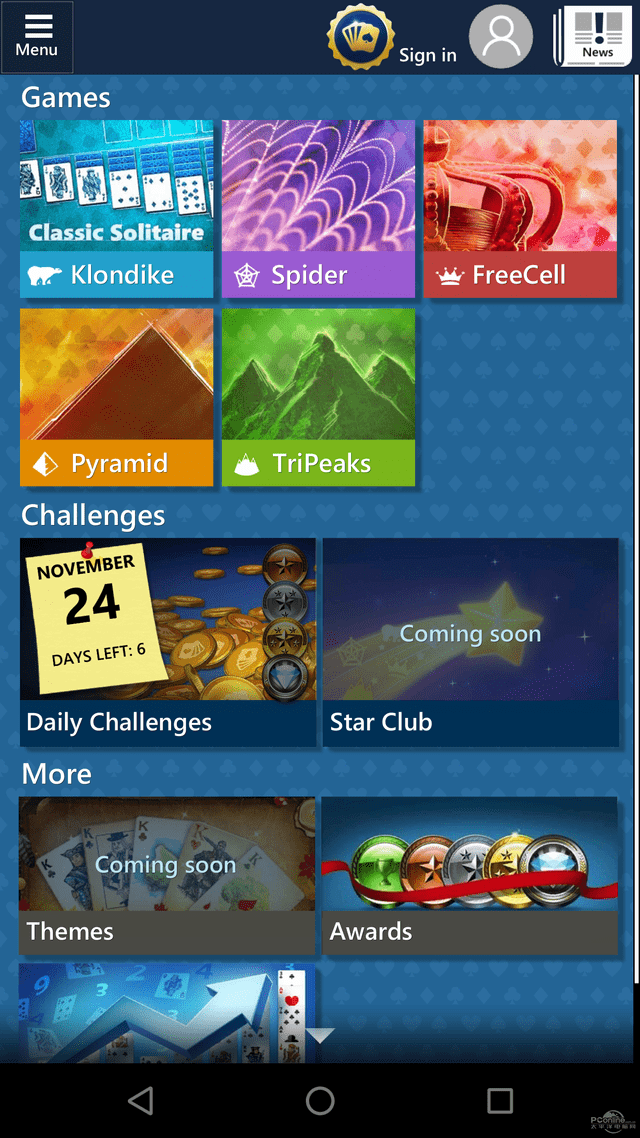Tap Sign in to log in
Image resolution: width=640 pixels, height=1138 pixels.
[428, 55]
